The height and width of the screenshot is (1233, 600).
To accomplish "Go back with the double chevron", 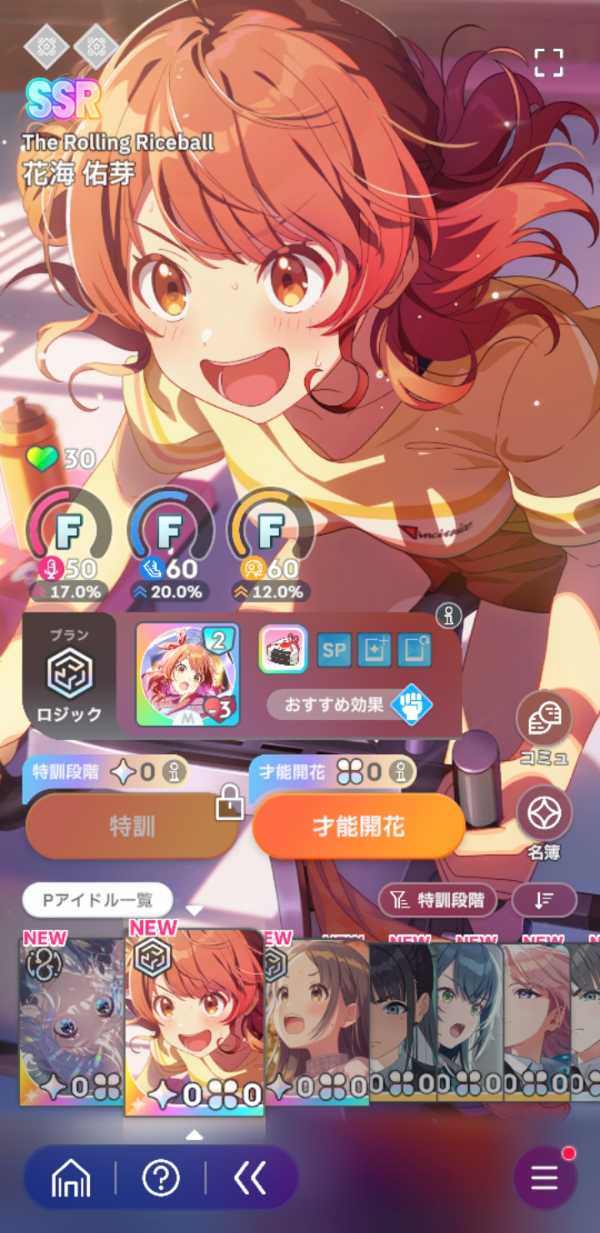I will [x=250, y=1179].
